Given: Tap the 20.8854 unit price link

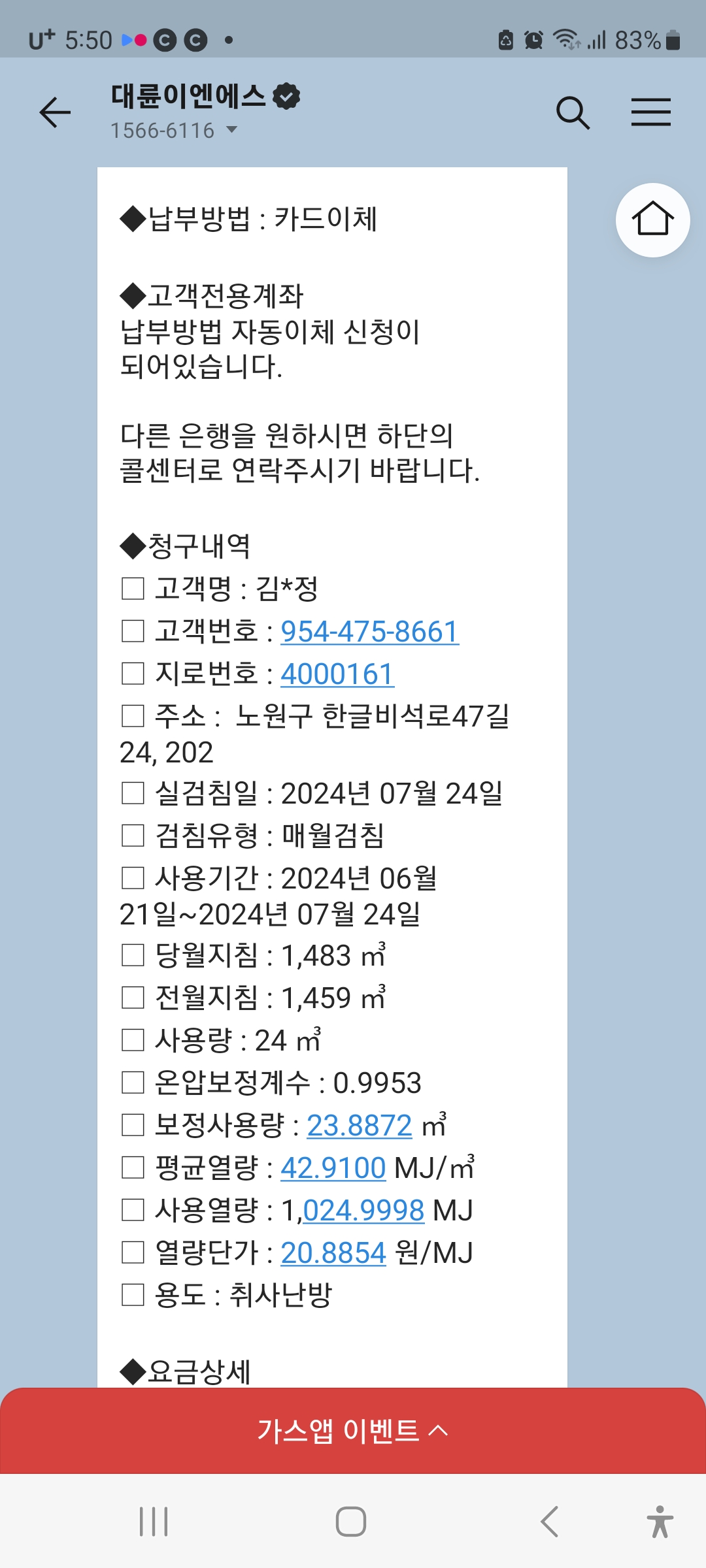Looking at the screenshot, I should click(x=333, y=1253).
